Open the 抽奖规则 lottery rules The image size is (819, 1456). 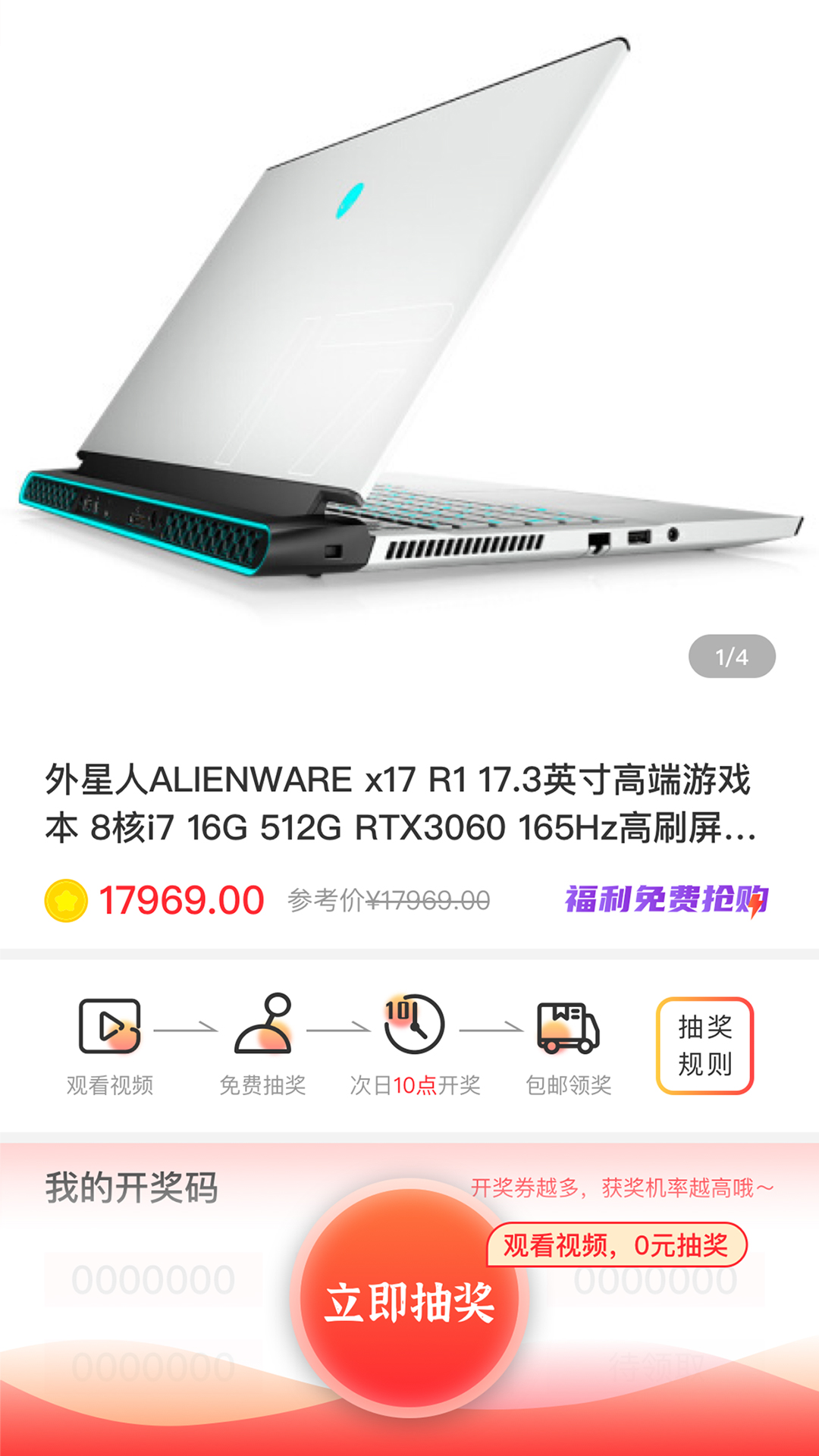click(x=704, y=1046)
